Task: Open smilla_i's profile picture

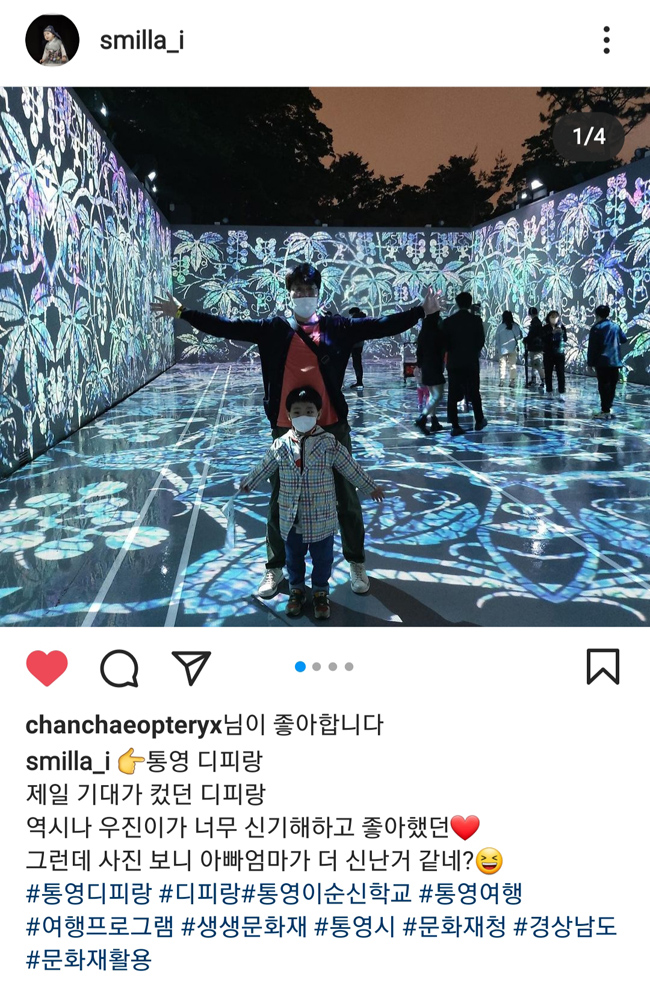Action: point(52,41)
